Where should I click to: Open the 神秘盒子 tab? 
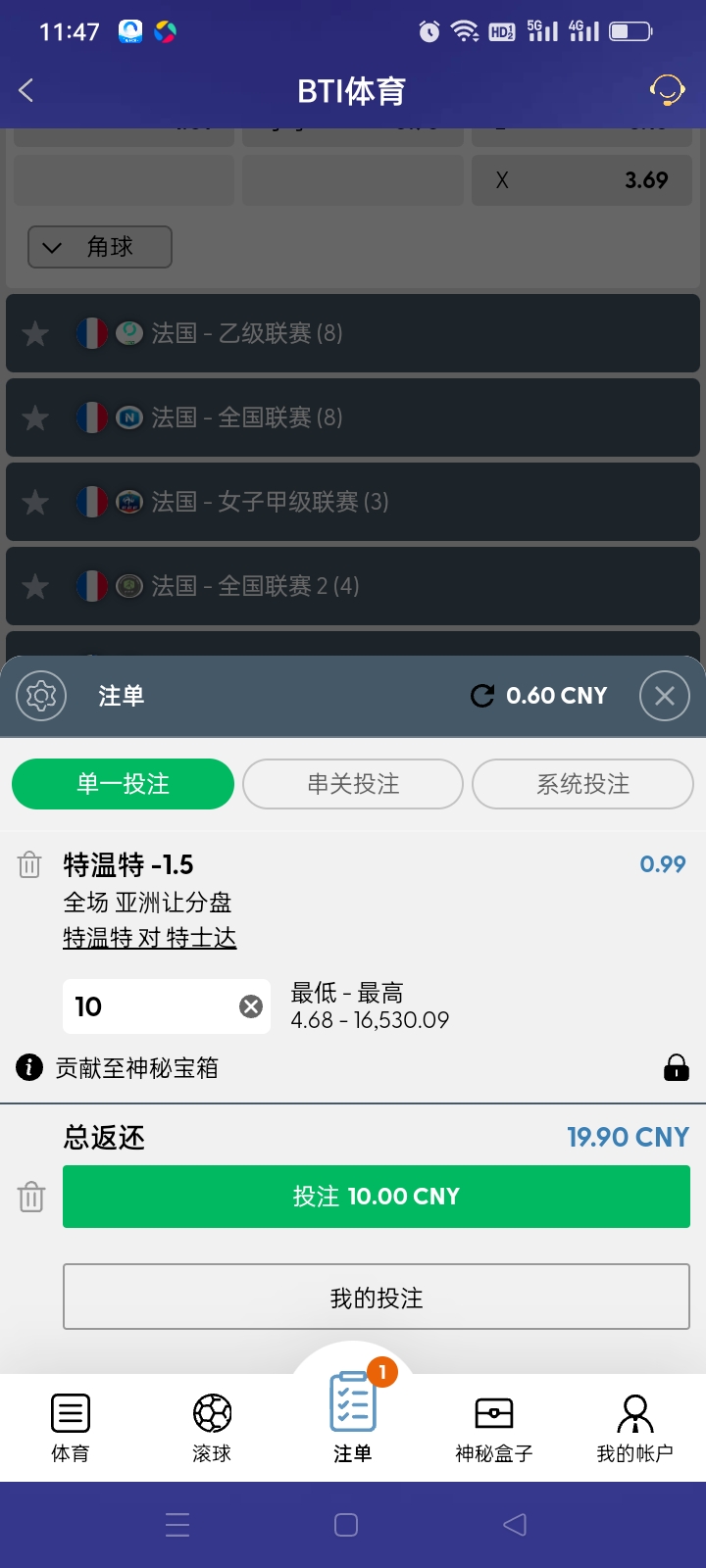click(493, 1427)
